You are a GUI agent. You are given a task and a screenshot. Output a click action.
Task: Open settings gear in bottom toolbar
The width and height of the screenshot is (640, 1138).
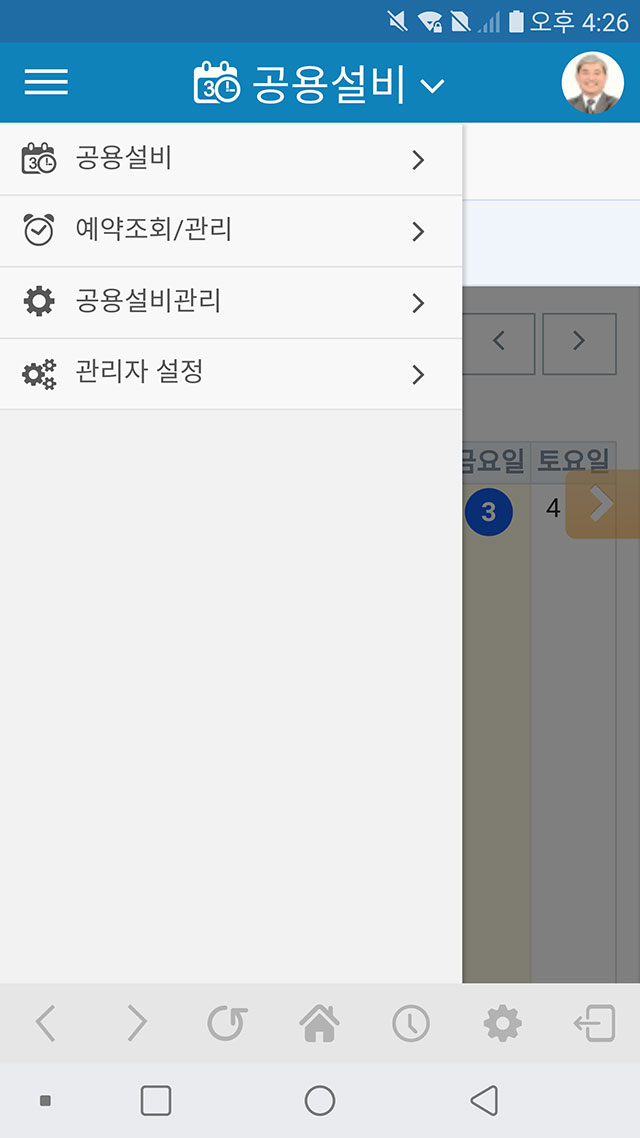click(x=502, y=1023)
